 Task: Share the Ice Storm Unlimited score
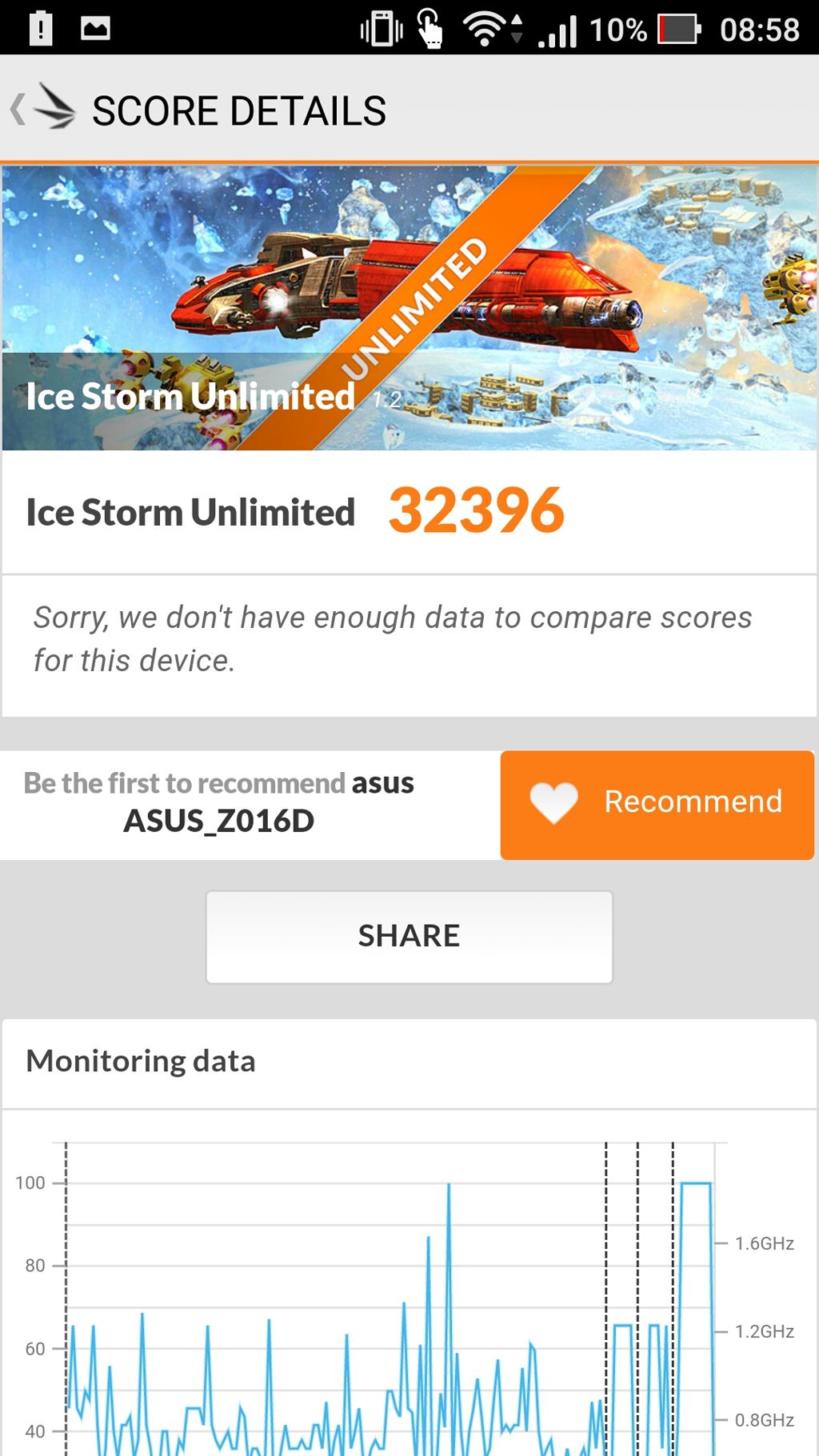[x=409, y=937]
